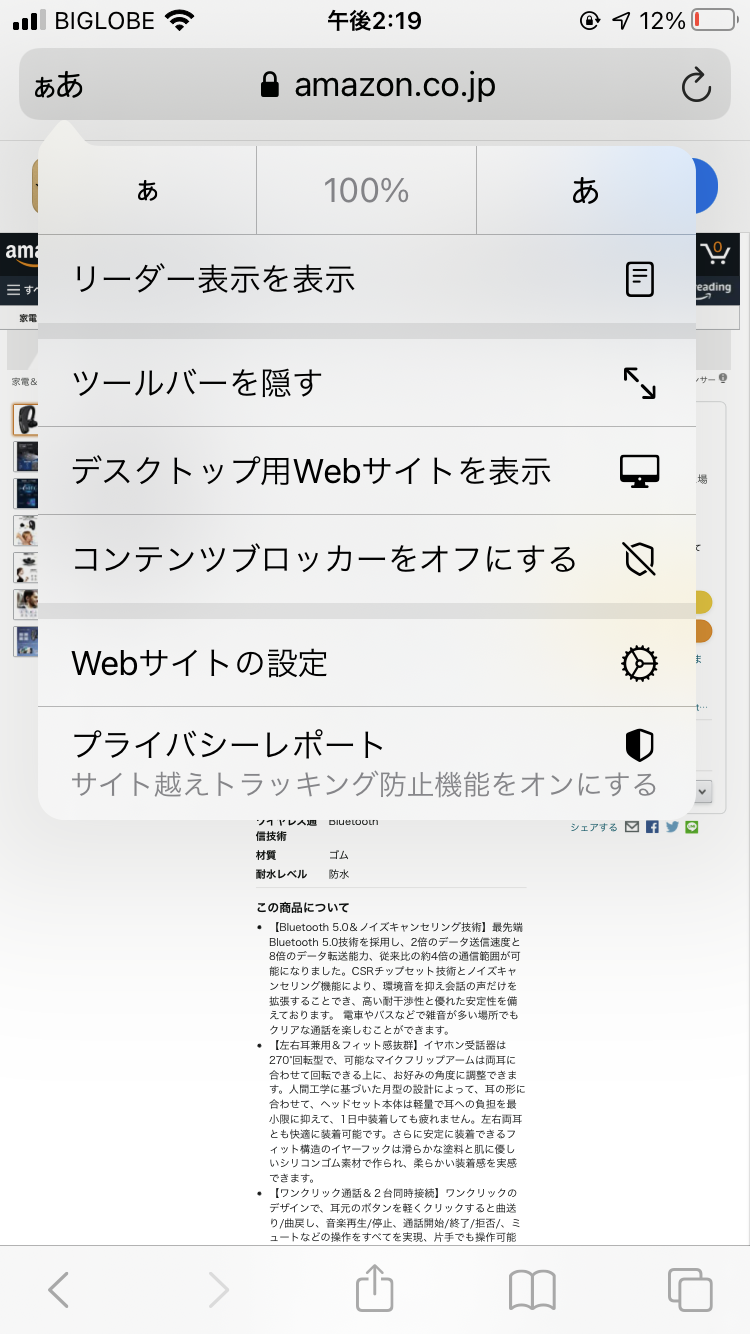Decrease text size with small あ
The image size is (750, 1334).
(147, 190)
